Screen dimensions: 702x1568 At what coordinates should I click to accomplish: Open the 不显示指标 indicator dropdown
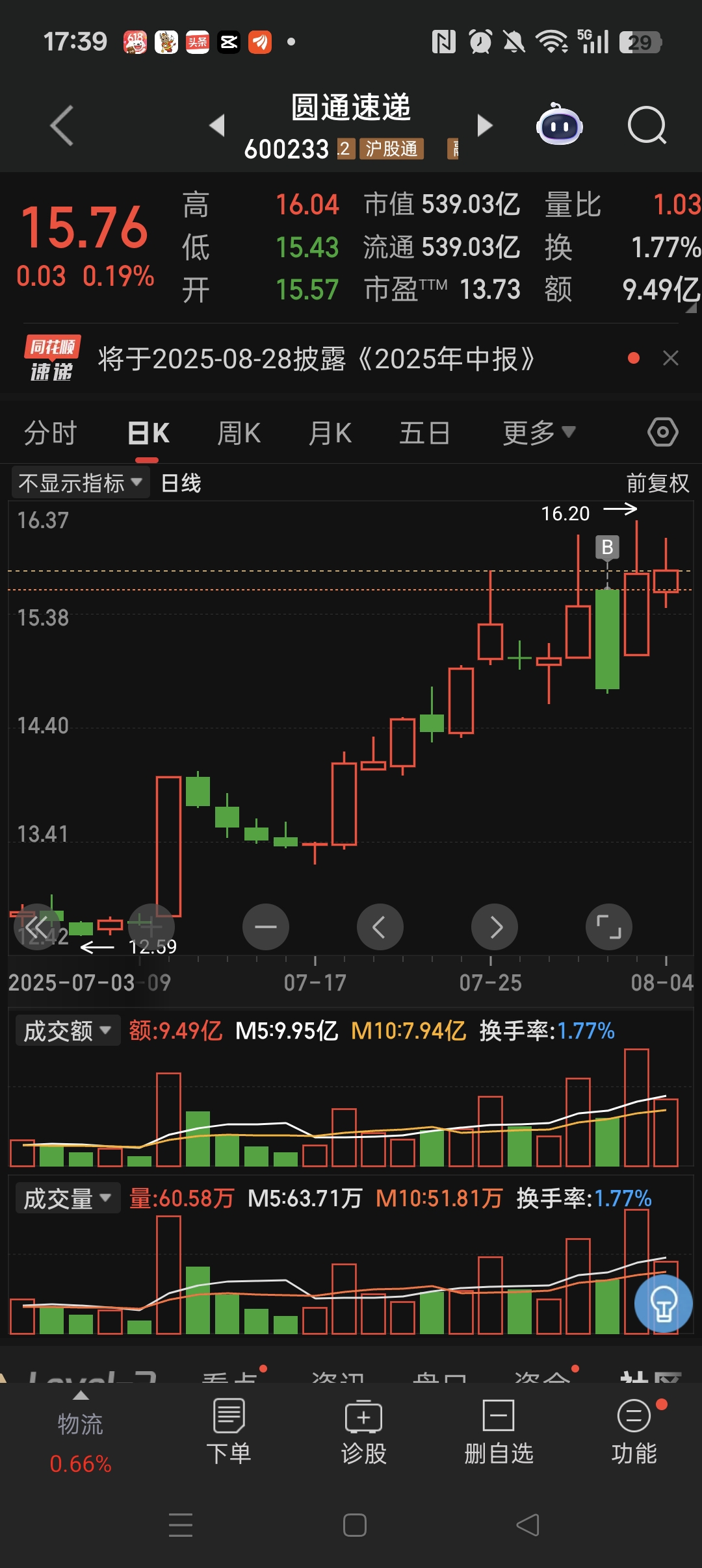coord(81,483)
